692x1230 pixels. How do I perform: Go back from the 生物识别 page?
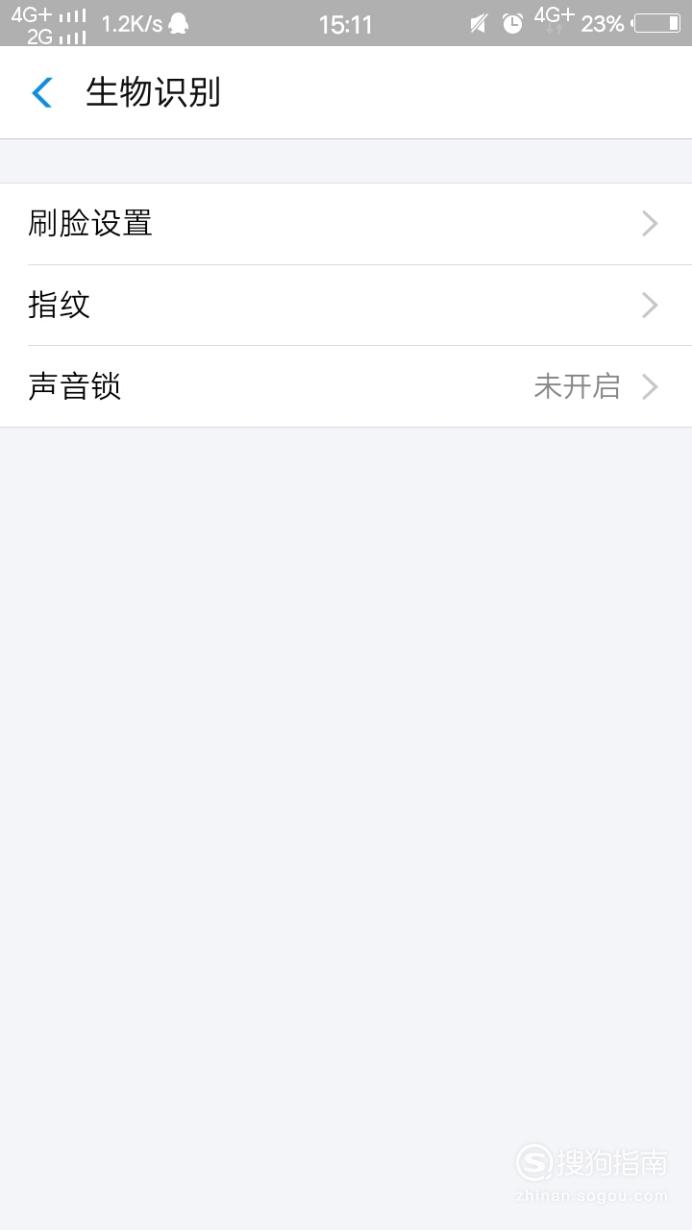click(42, 93)
